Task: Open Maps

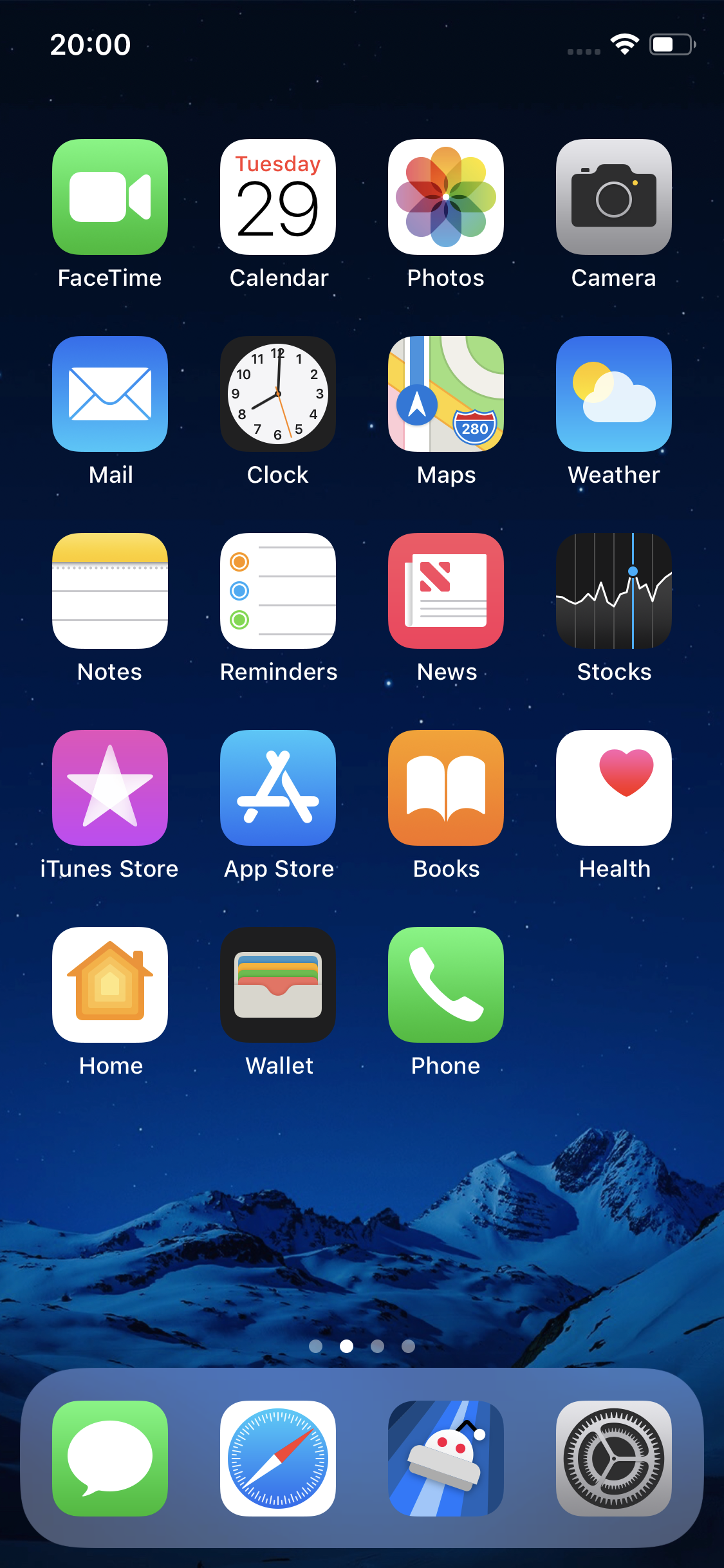Action: coord(446,394)
